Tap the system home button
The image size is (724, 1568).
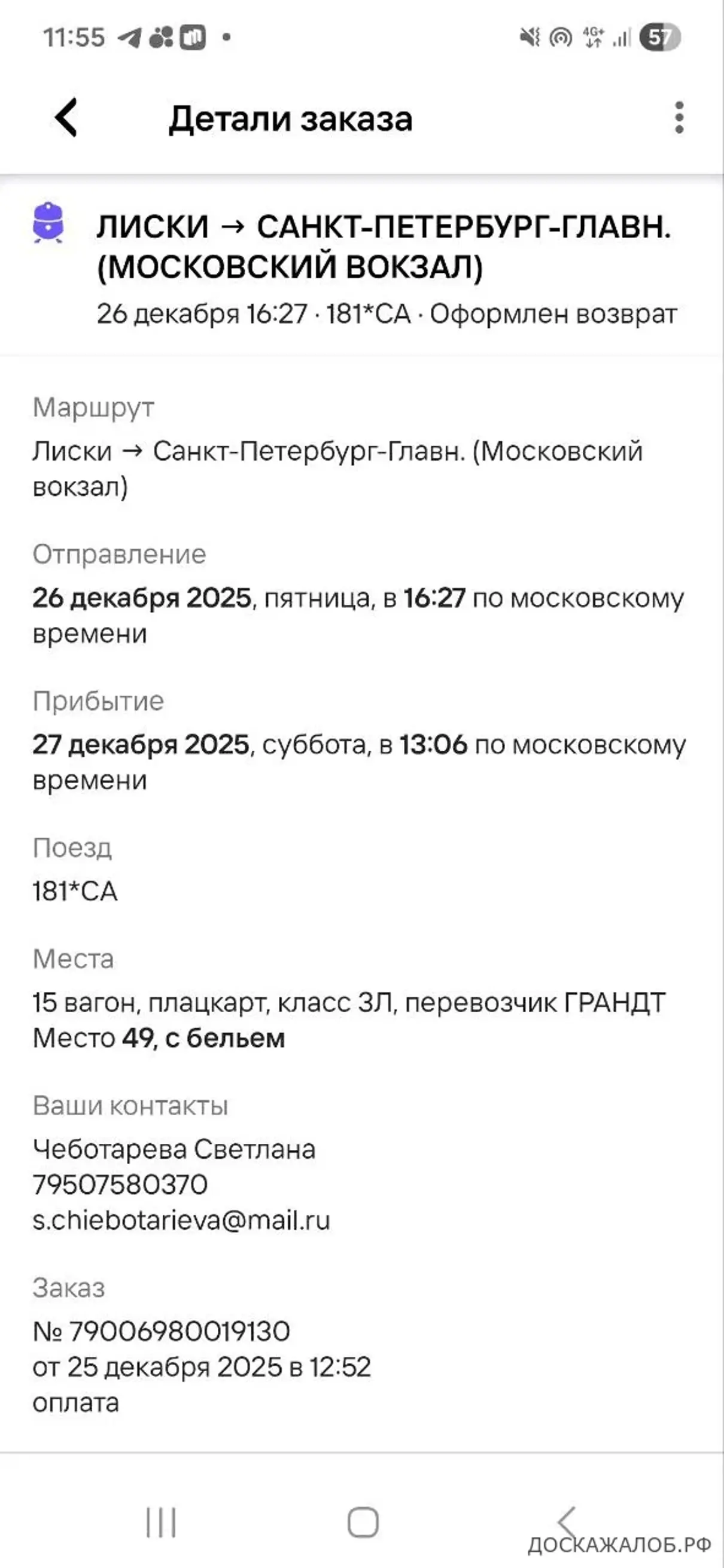point(363,1523)
